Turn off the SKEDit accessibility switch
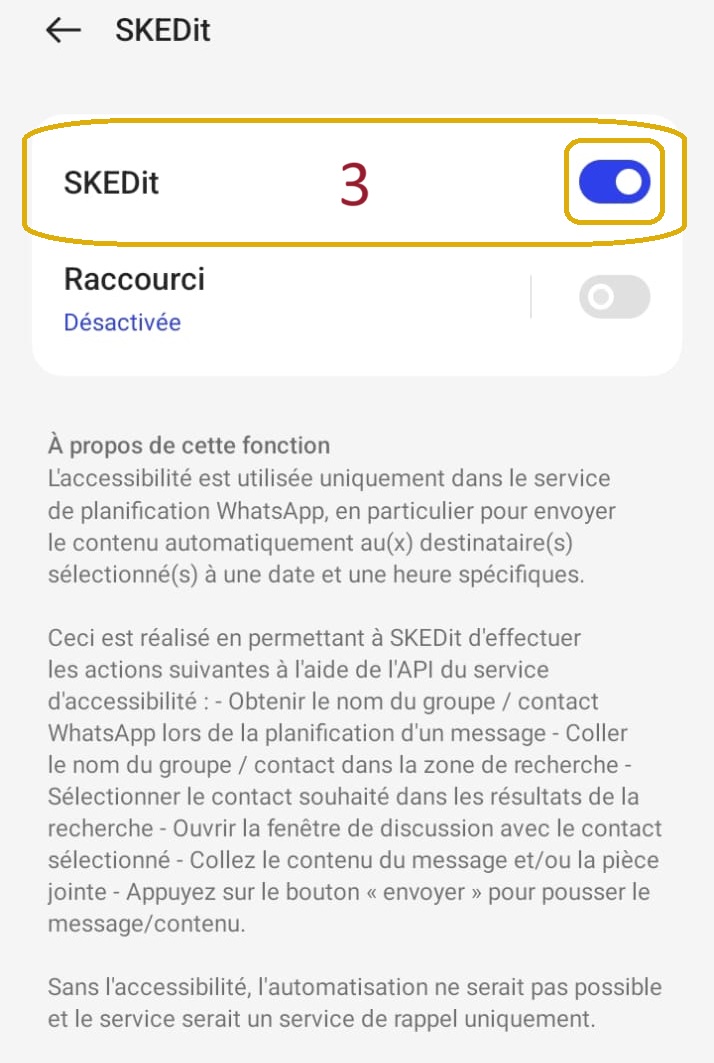The height and width of the screenshot is (1063, 714). [x=614, y=183]
